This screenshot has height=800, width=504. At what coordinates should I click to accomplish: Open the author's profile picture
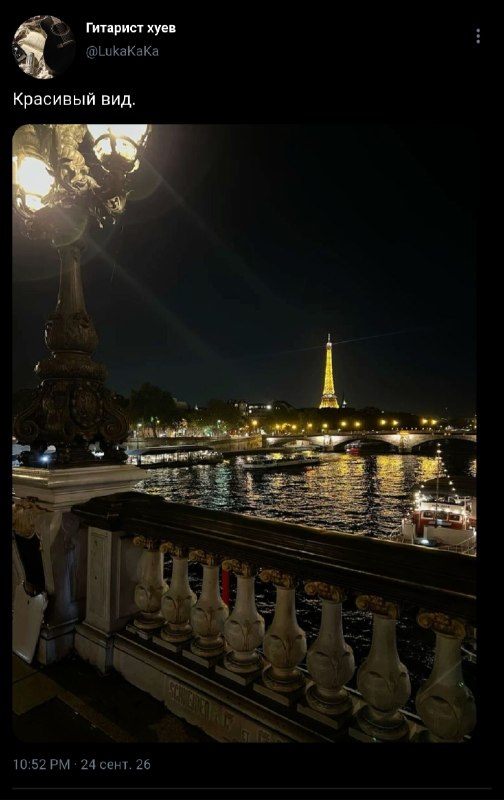click(44, 47)
